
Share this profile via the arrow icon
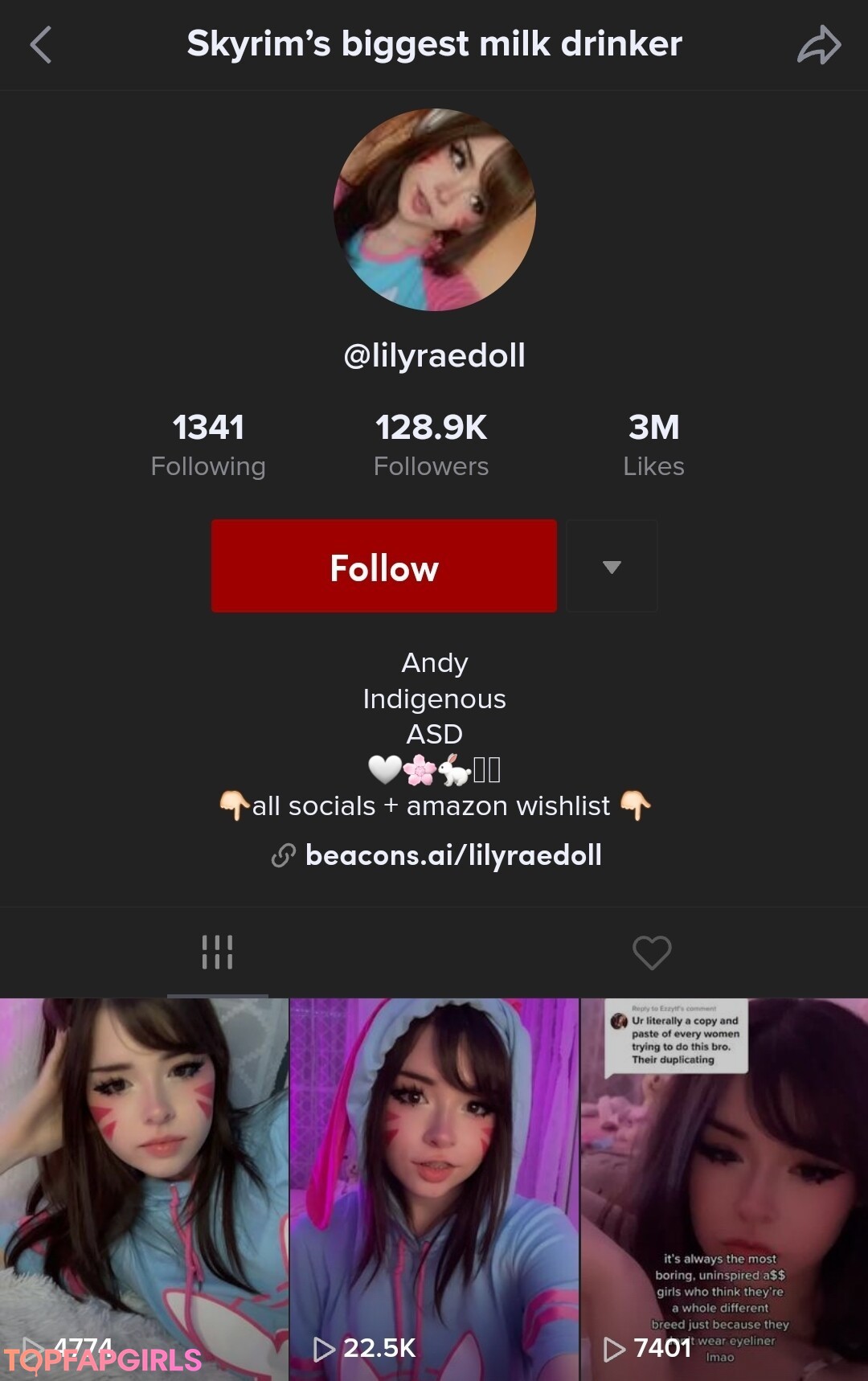point(818,44)
